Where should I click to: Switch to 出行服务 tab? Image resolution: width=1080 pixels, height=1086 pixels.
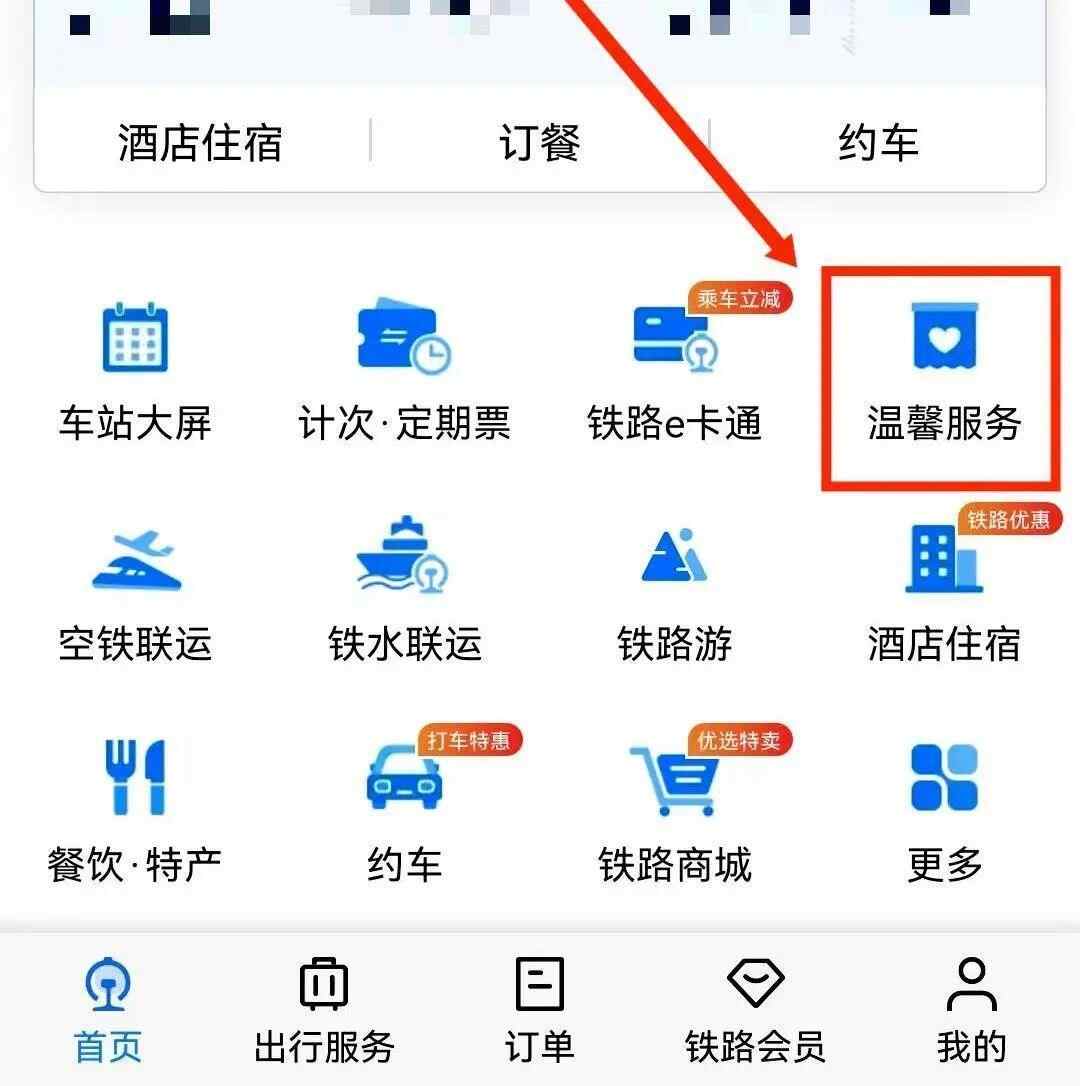[324, 1010]
